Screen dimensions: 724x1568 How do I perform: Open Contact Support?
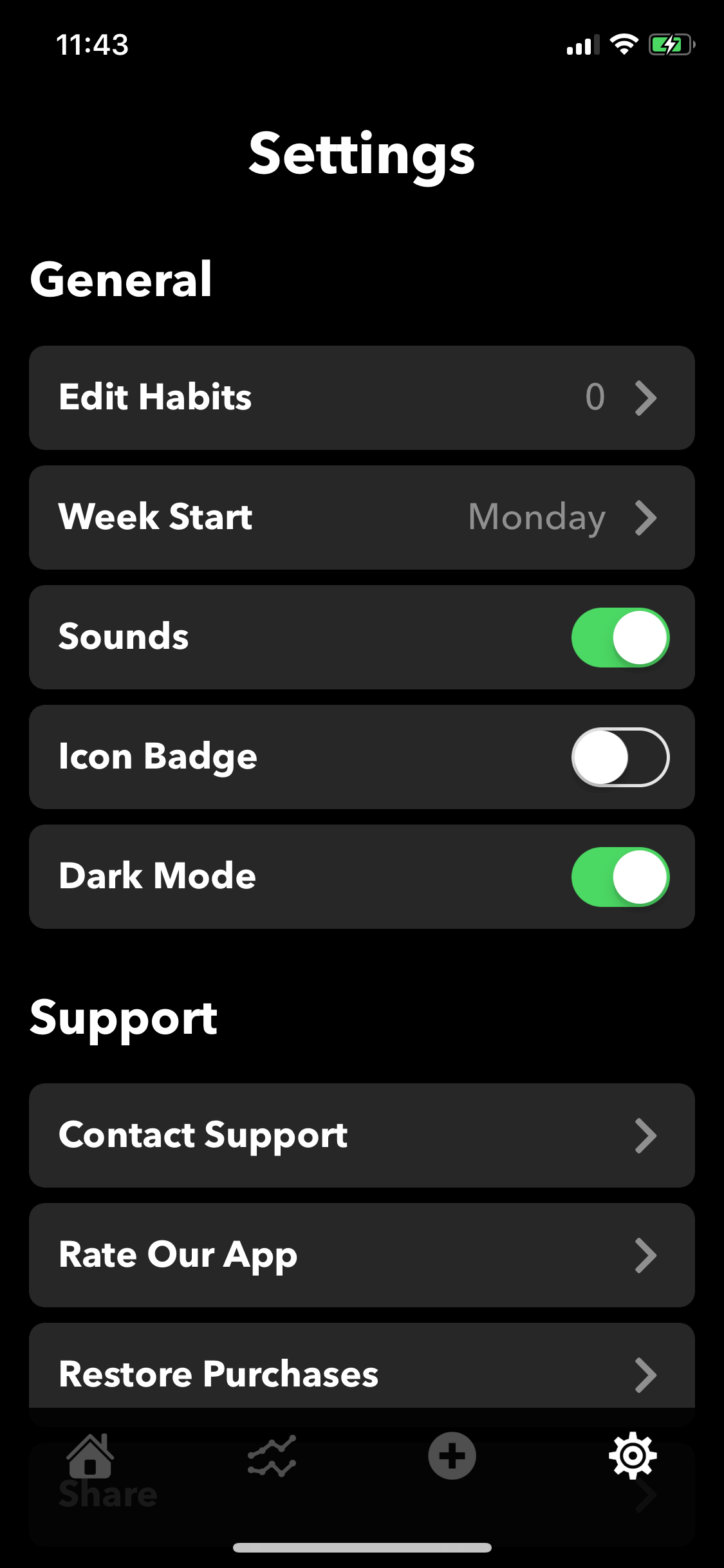pyautogui.click(x=362, y=1135)
